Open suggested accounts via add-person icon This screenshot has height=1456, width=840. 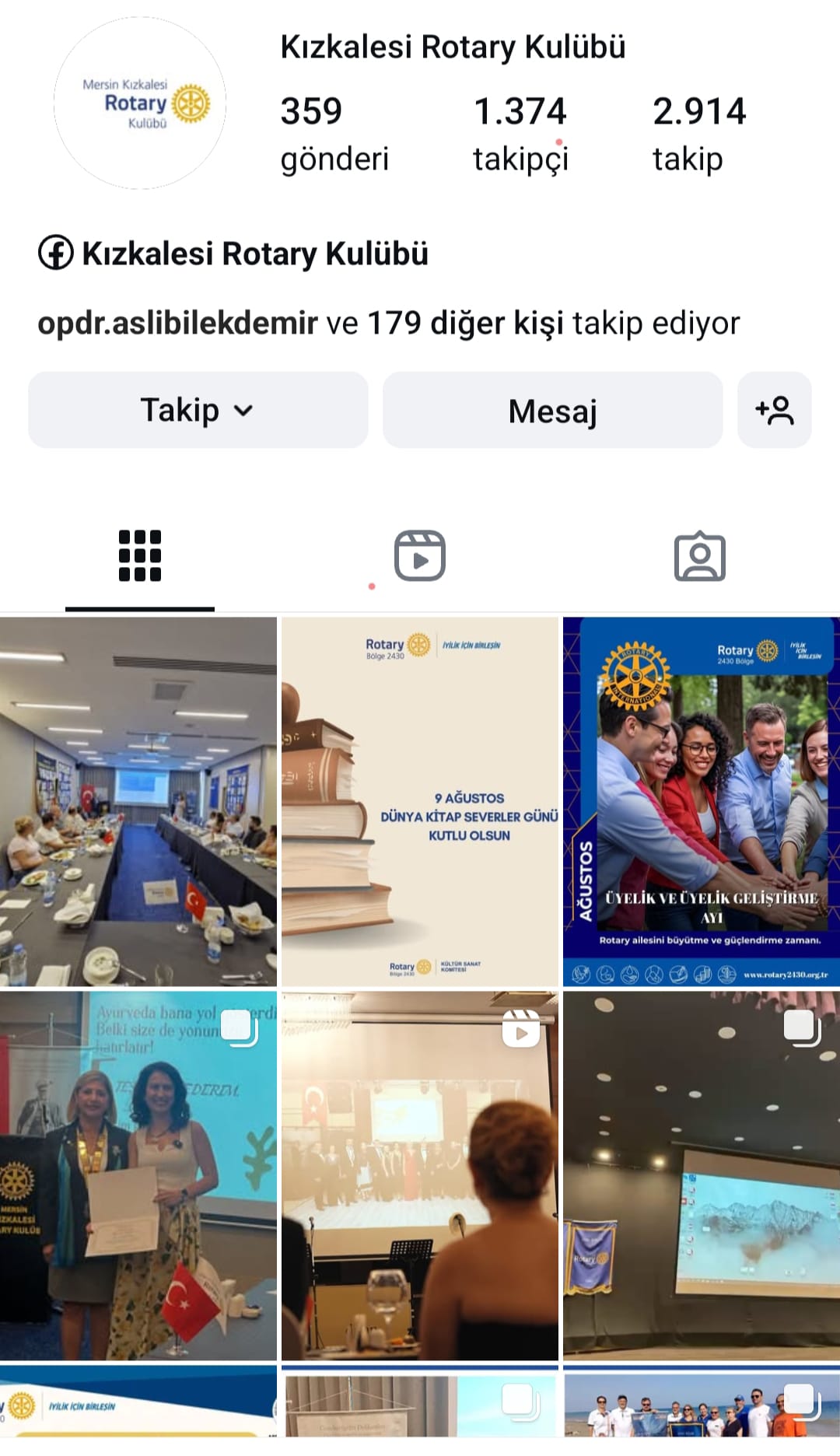(774, 410)
